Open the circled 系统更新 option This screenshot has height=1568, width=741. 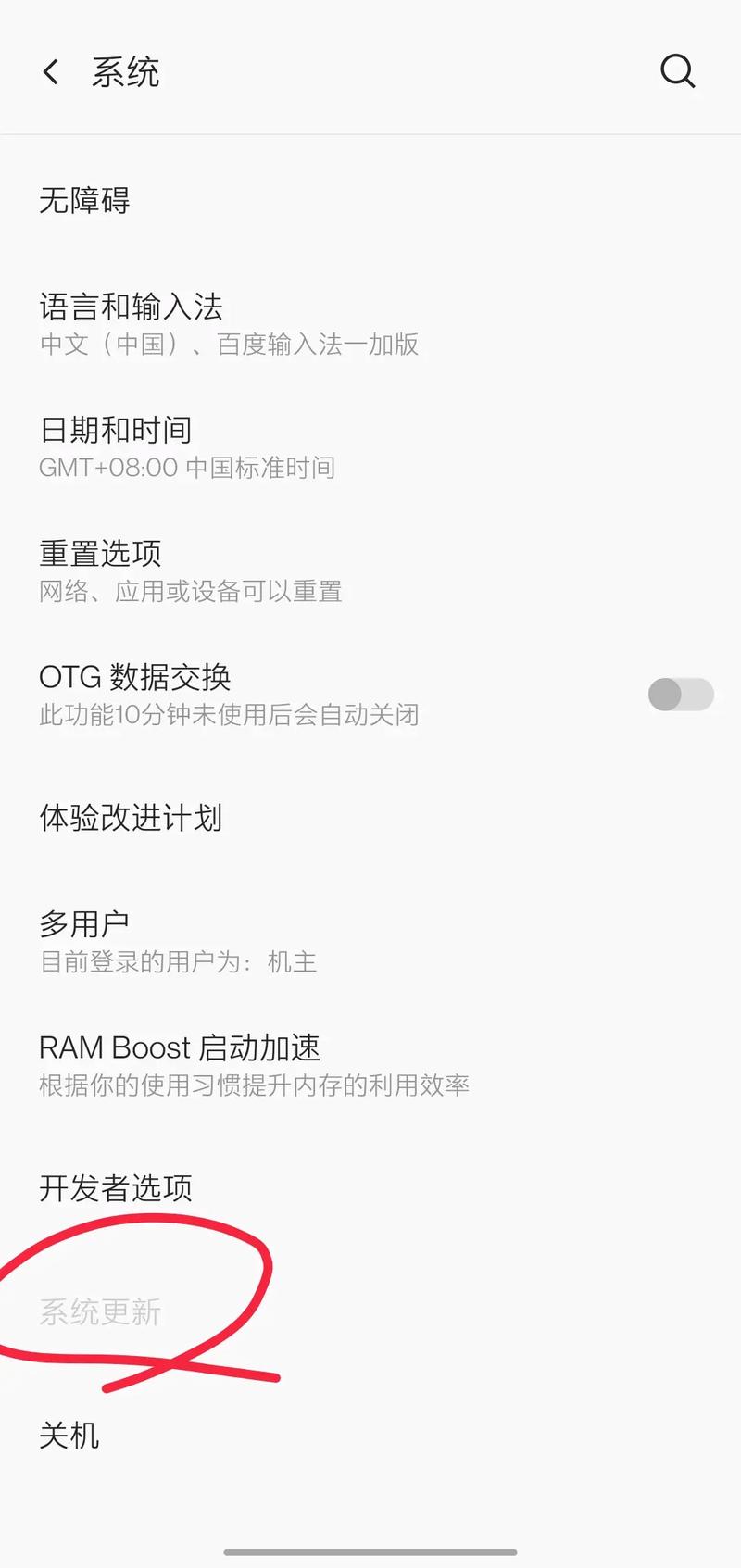click(x=102, y=1311)
